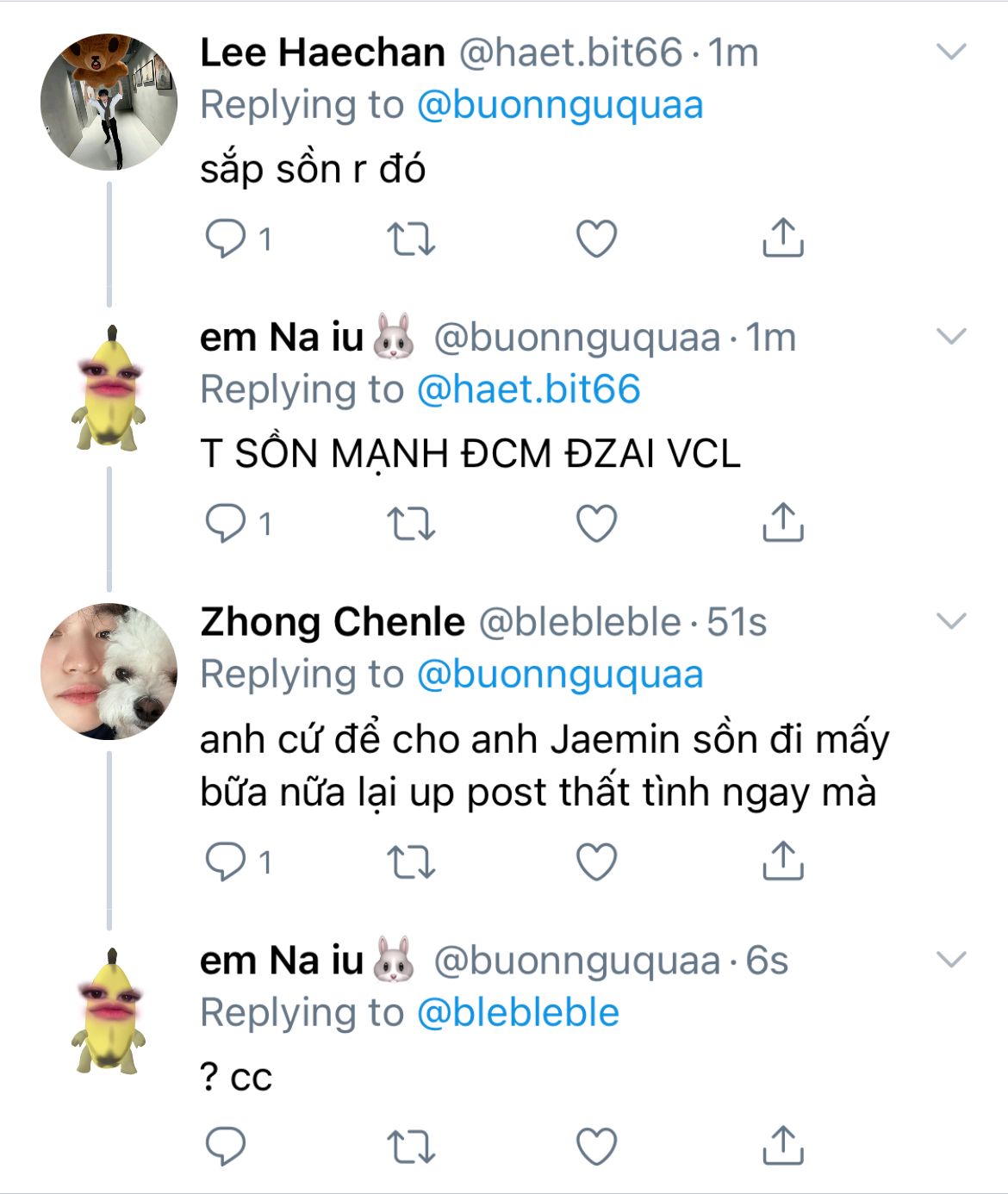Image resolution: width=1008 pixels, height=1194 pixels.
Task: Open @haet.bit66 mention link
Action: 528,389
